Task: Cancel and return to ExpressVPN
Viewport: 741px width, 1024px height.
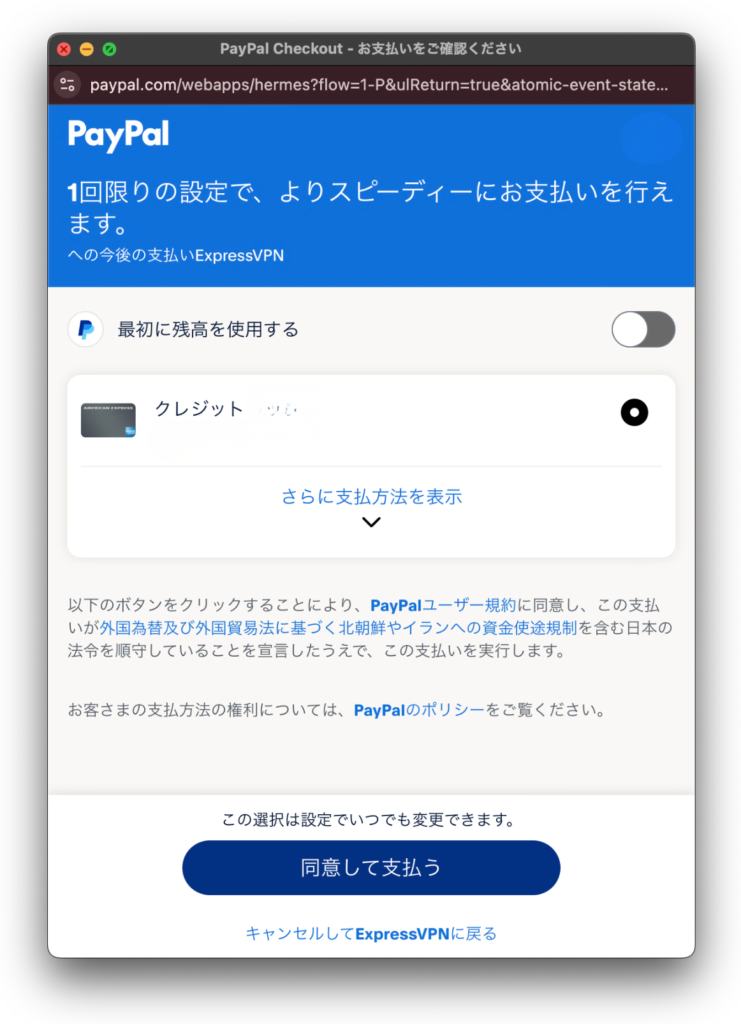Action: pyautogui.click(x=371, y=933)
